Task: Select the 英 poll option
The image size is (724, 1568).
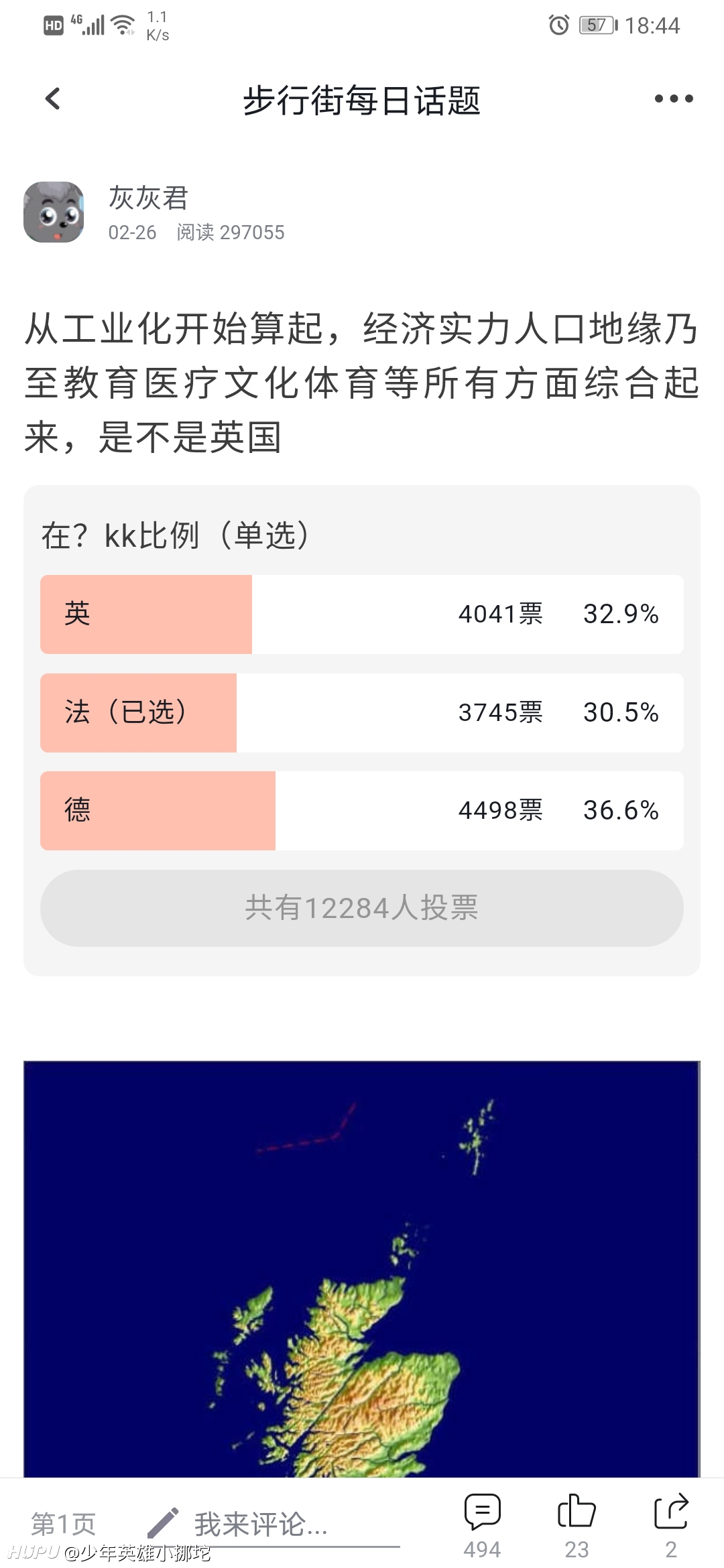Action: pyautogui.click(x=362, y=614)
